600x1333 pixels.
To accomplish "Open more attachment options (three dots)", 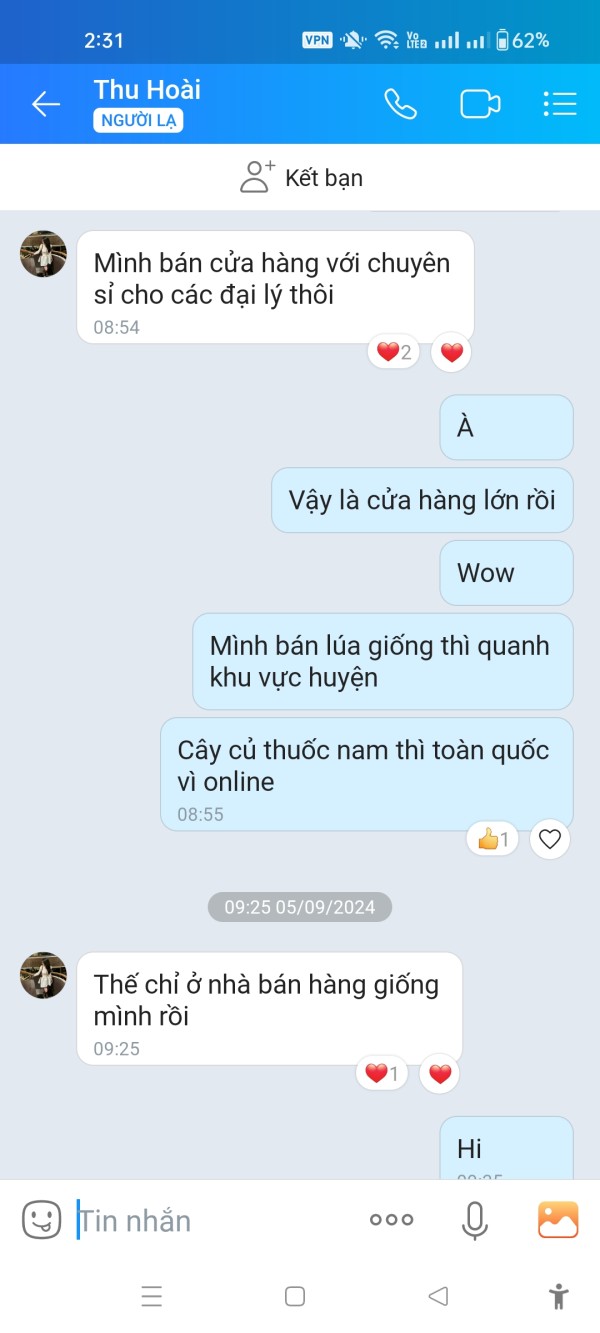I will [x=391, y=1219].
